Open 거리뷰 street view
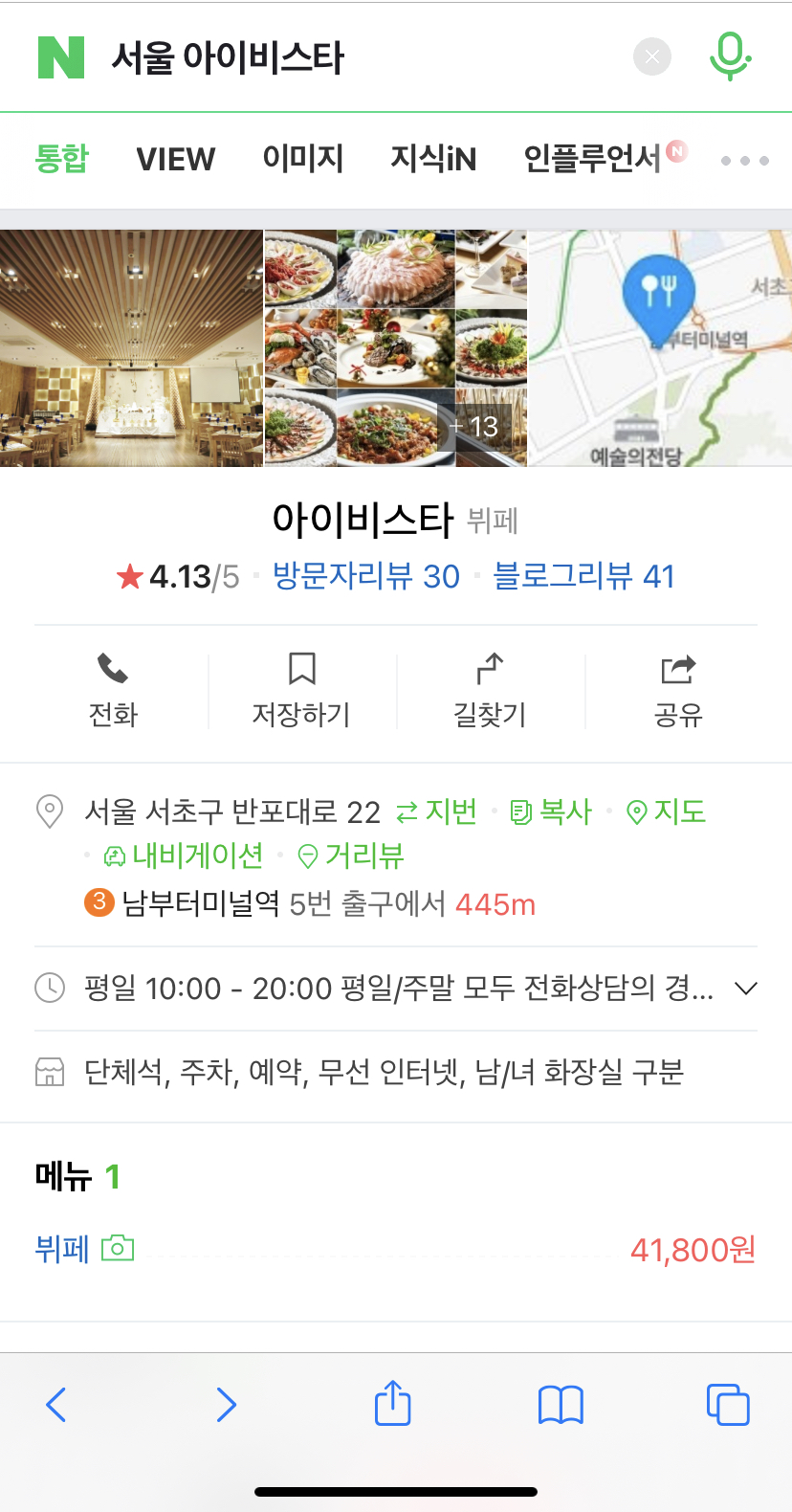The image size is (792, 1512). click(x=351, y=856)
